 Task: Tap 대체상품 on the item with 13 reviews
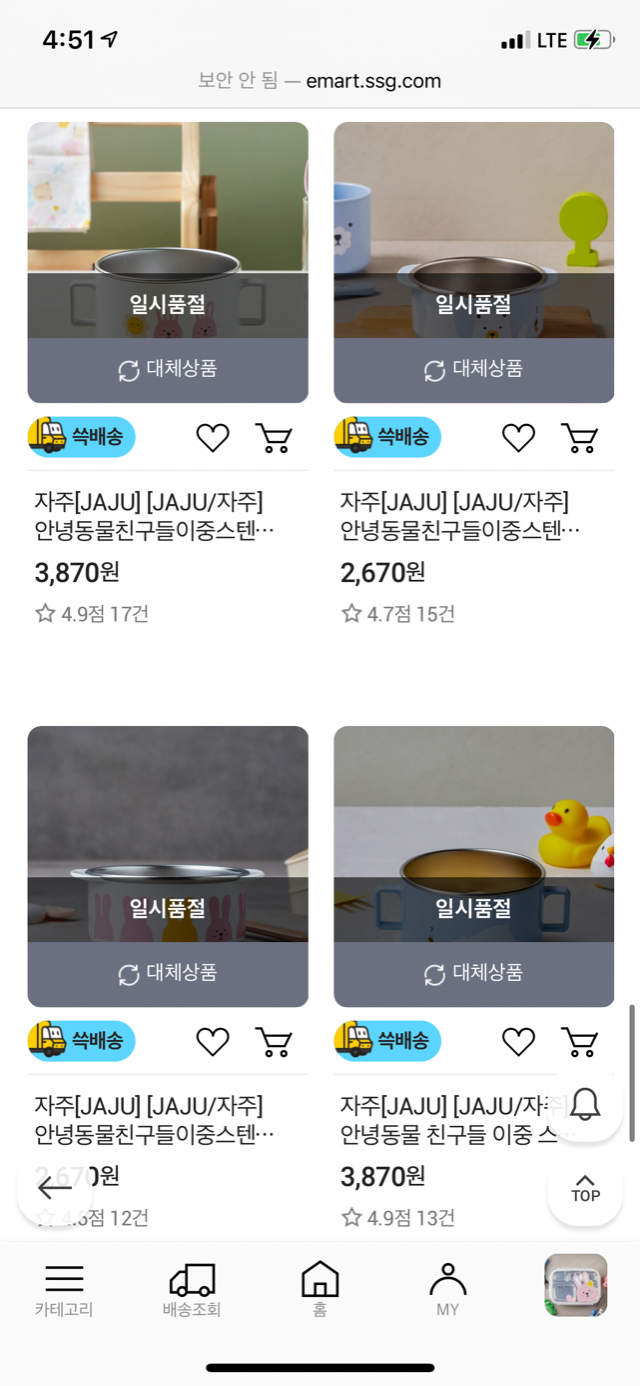[474, 974]
